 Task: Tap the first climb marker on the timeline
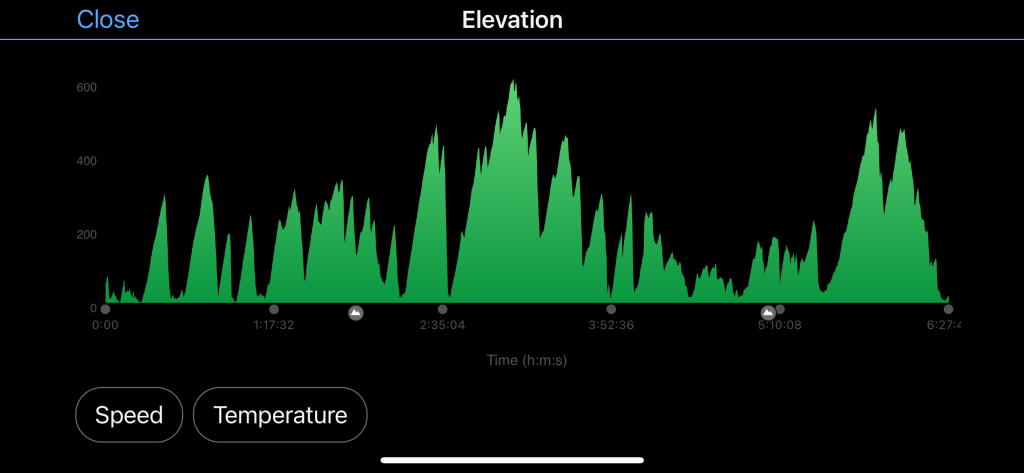[x=356, y=313]
